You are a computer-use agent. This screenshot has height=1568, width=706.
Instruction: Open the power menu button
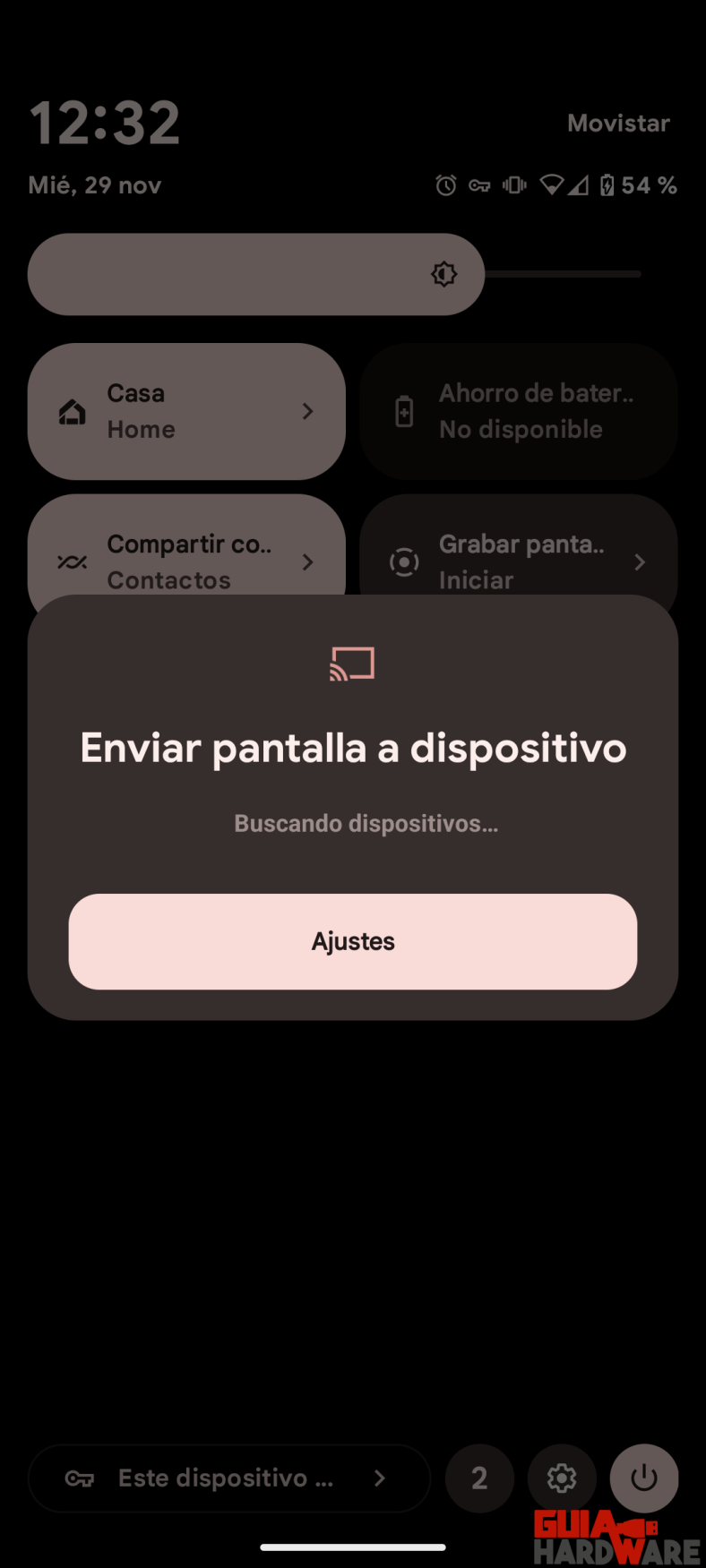[x=644, y=1478]
